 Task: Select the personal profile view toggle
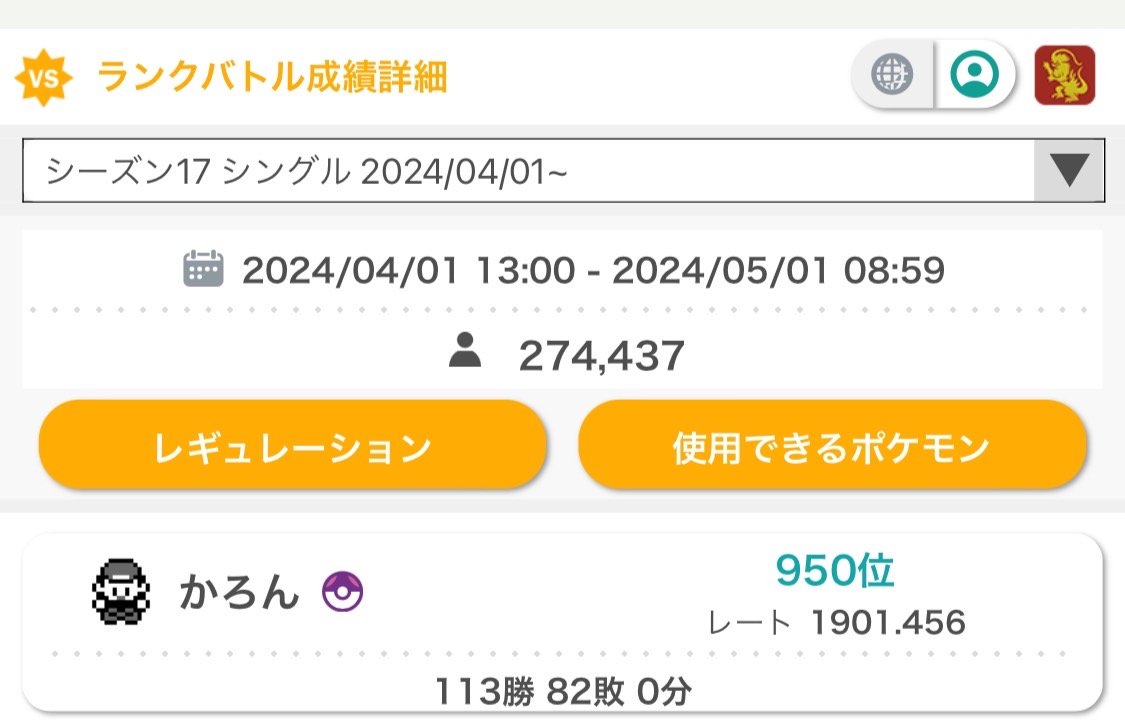[974, 74]
